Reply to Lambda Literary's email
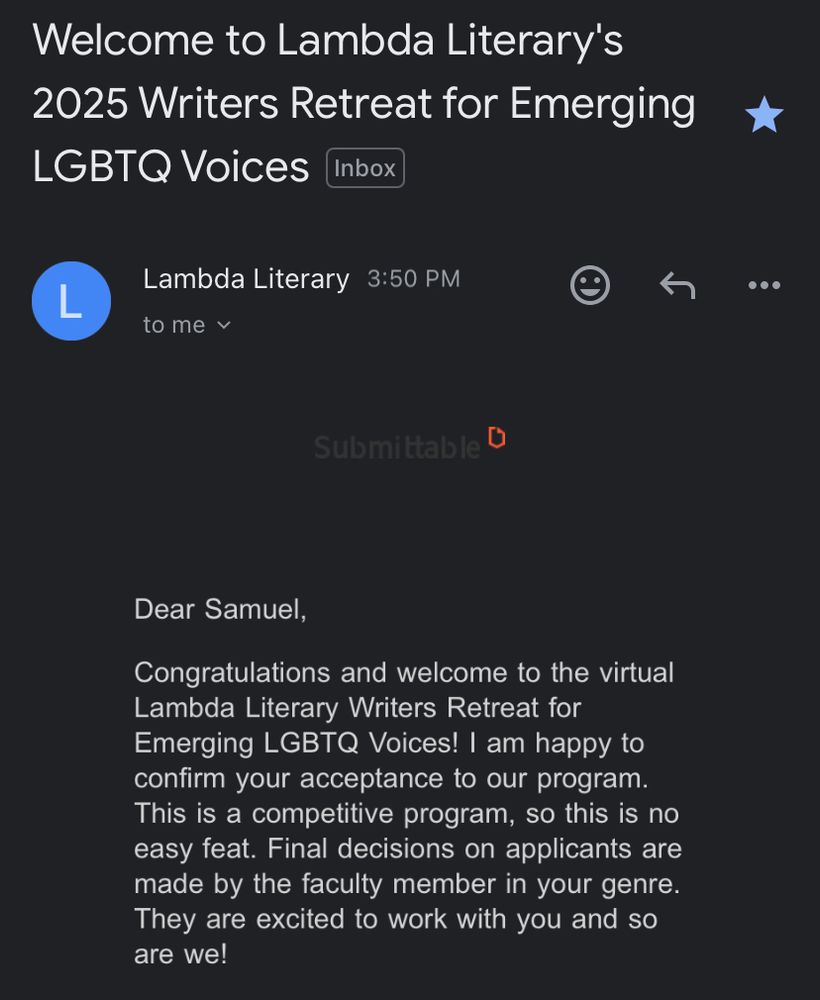Screen dimensions: 820x1000 point(677,285)
